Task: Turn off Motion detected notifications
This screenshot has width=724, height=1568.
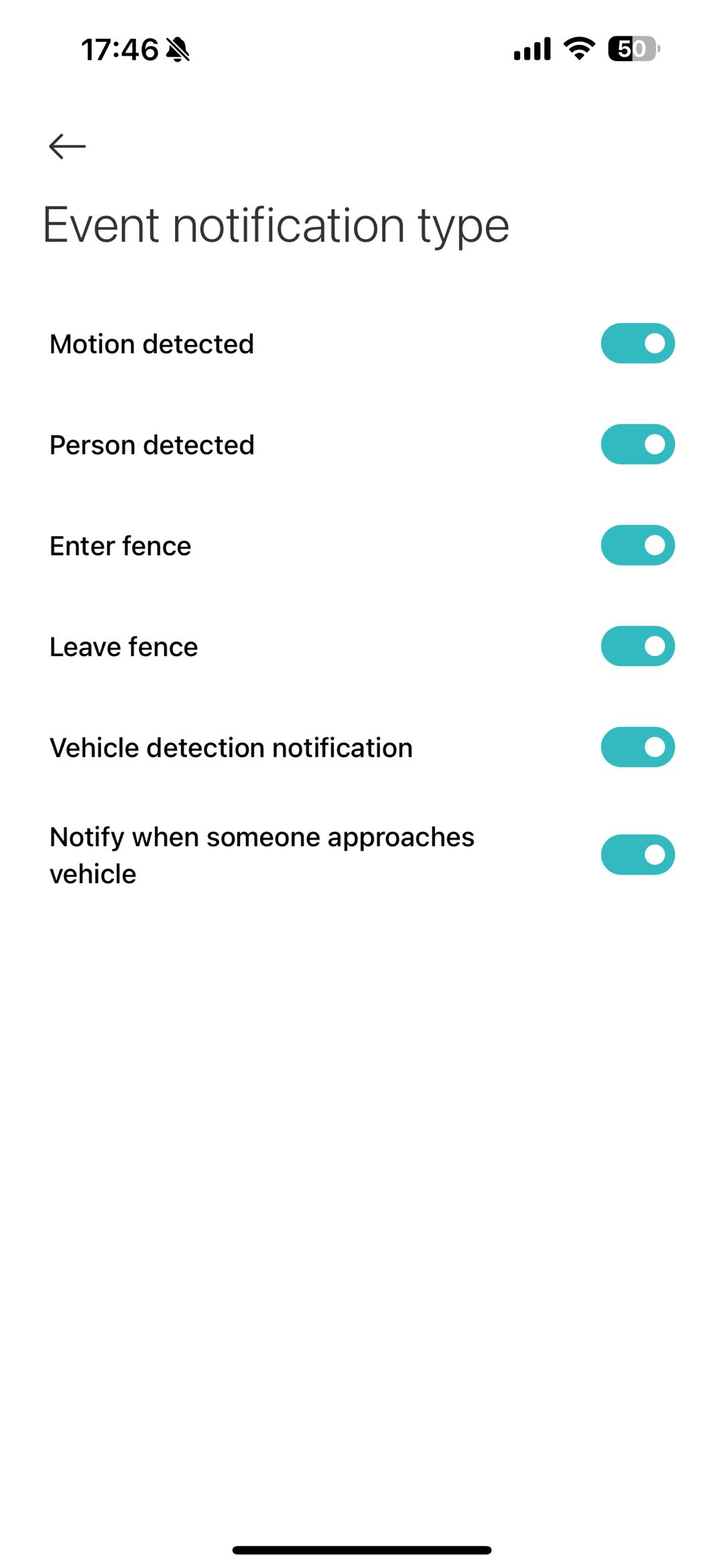Action: click(637, 344)
